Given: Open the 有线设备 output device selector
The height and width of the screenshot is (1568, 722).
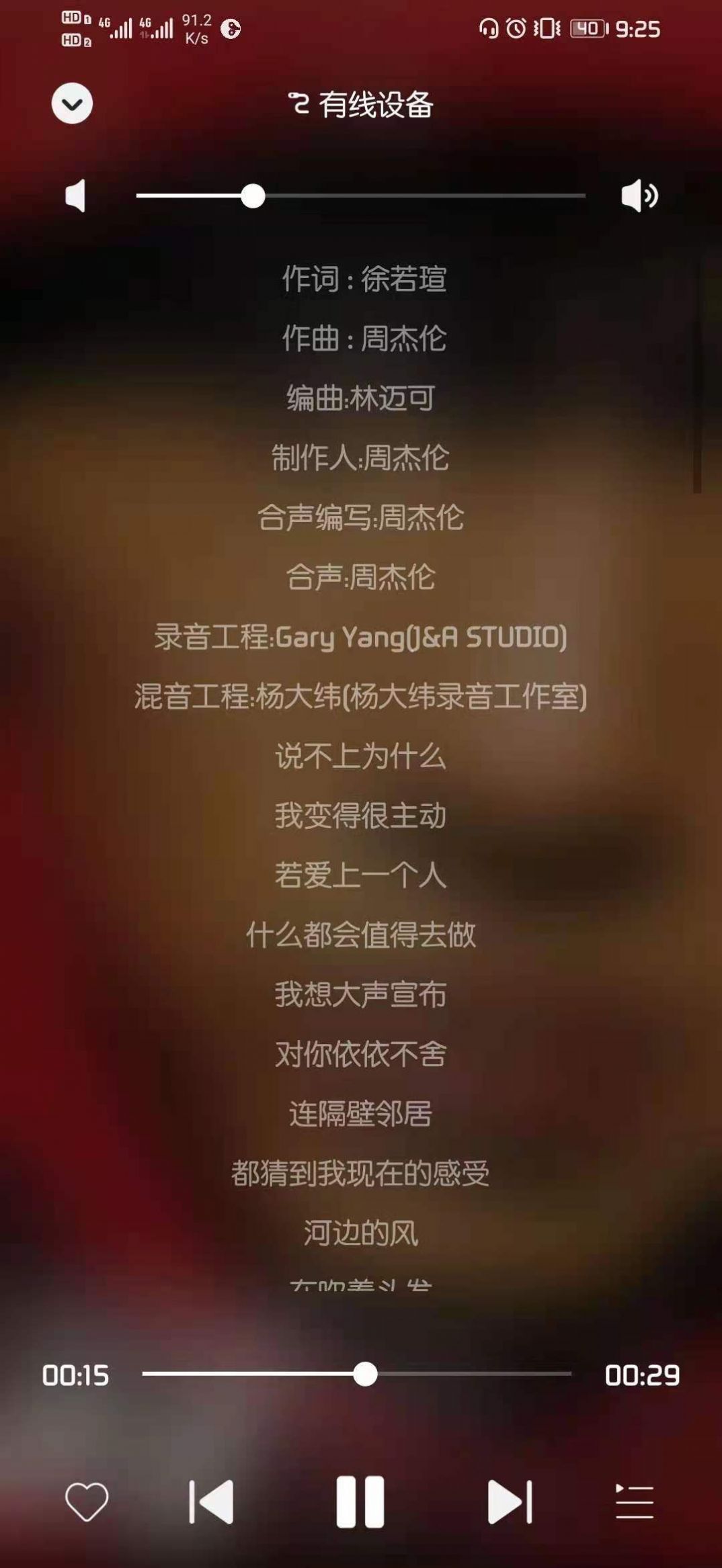Looking at the screenshot, I should 361,104.
